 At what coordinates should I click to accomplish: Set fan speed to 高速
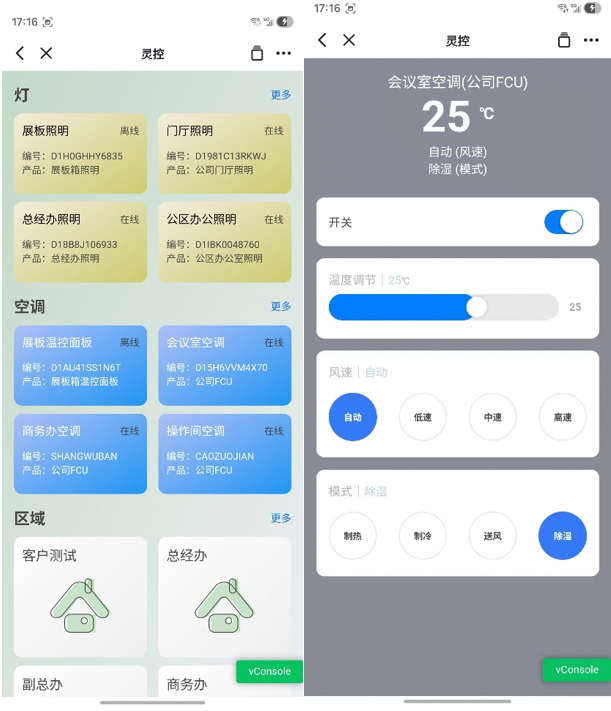coord(562,417)
